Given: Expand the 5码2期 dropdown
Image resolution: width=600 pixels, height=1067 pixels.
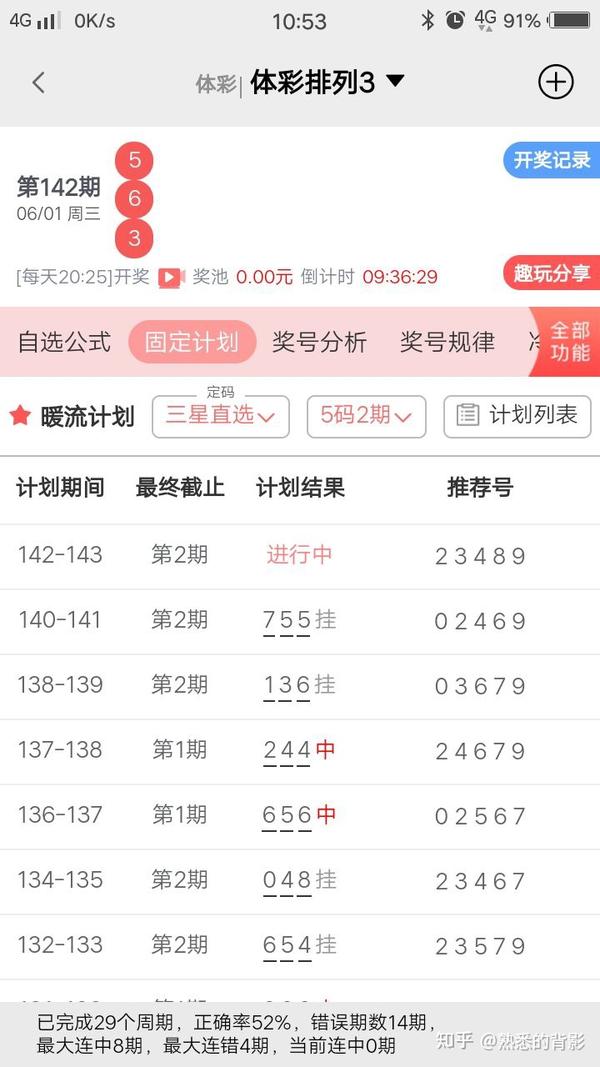Looking at the screenshot, I should click(367, 416).
